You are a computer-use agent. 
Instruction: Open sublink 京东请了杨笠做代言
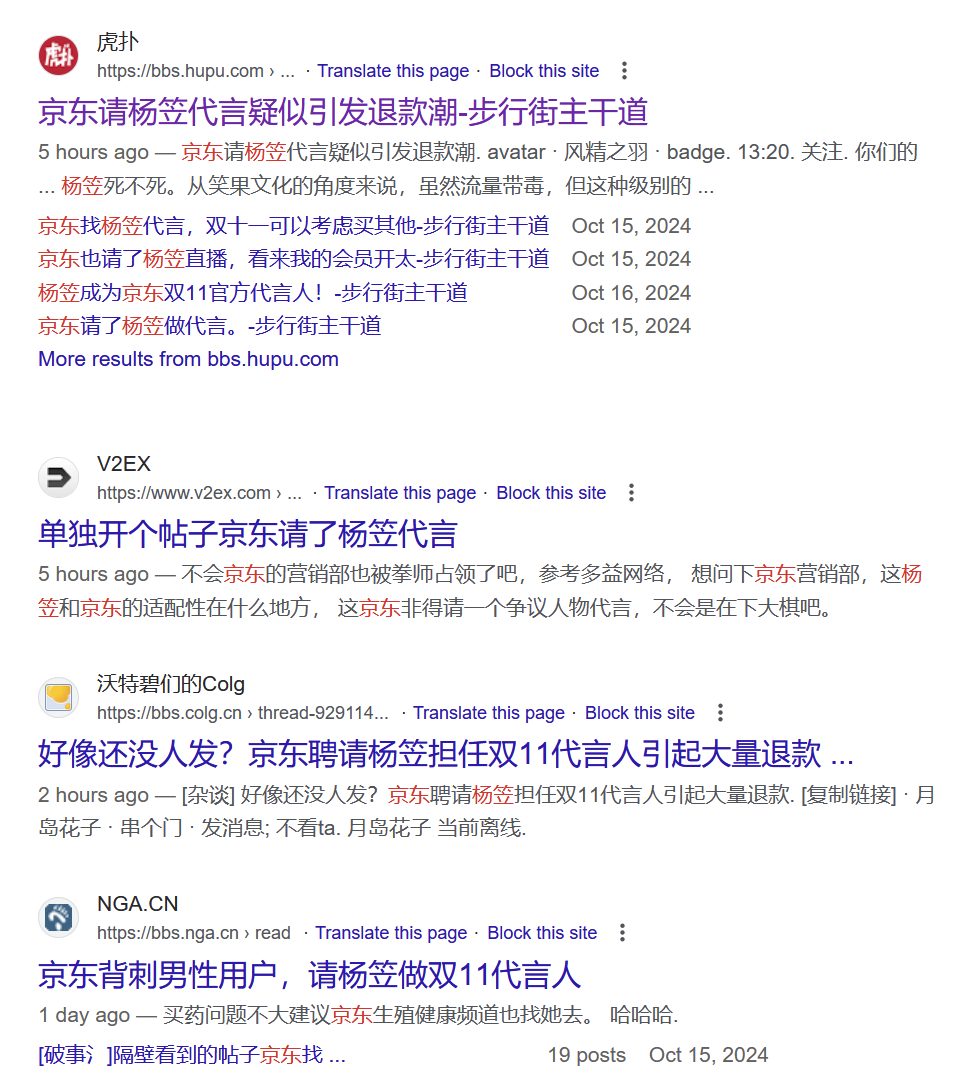(x=210, y=325)
